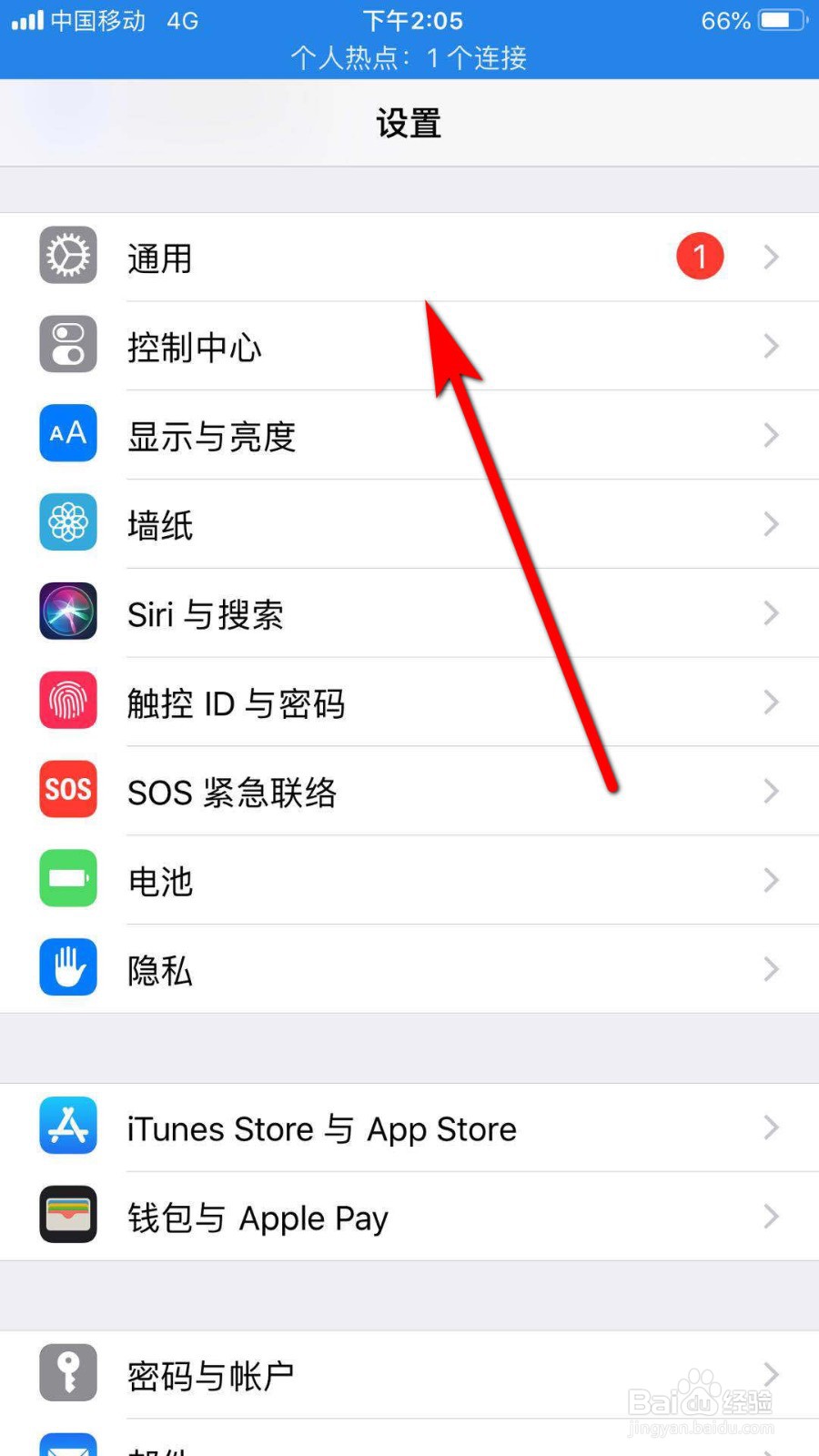Select the green 电池 battery icon
This screenshot has height=1456, width=819.
[x=67, y=877]
